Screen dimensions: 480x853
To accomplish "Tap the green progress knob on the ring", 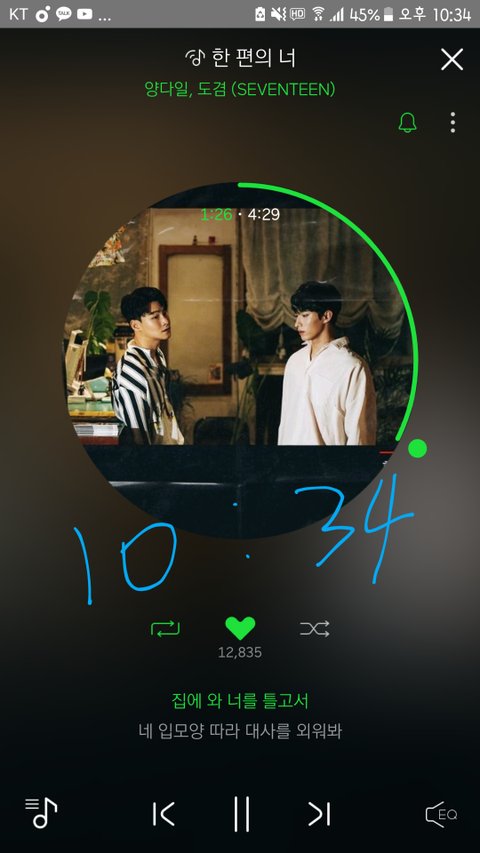I will 417,448.
